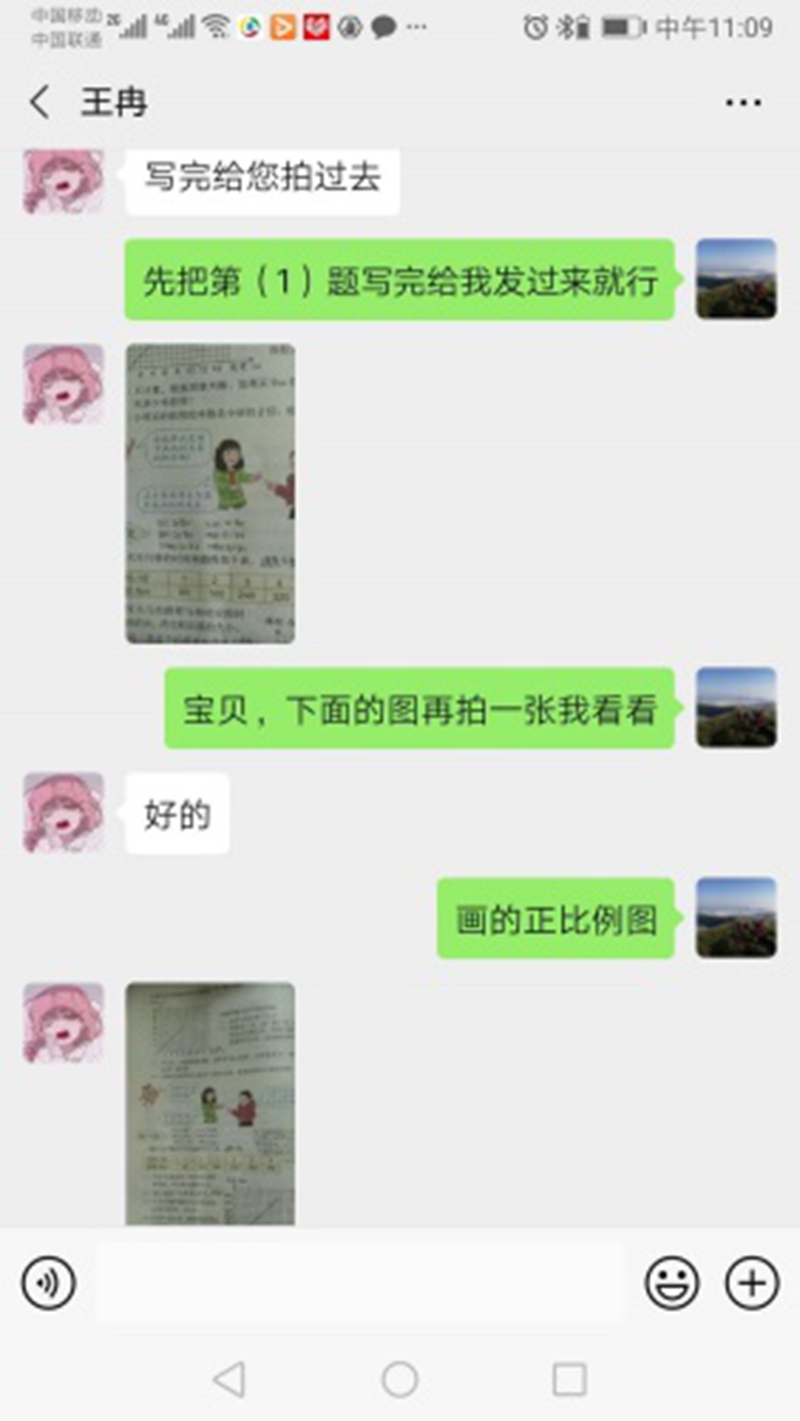The width and height of the screenshot is (800, 1421).
Task: Switch to voice message input
Action: tap(49, 1281)
